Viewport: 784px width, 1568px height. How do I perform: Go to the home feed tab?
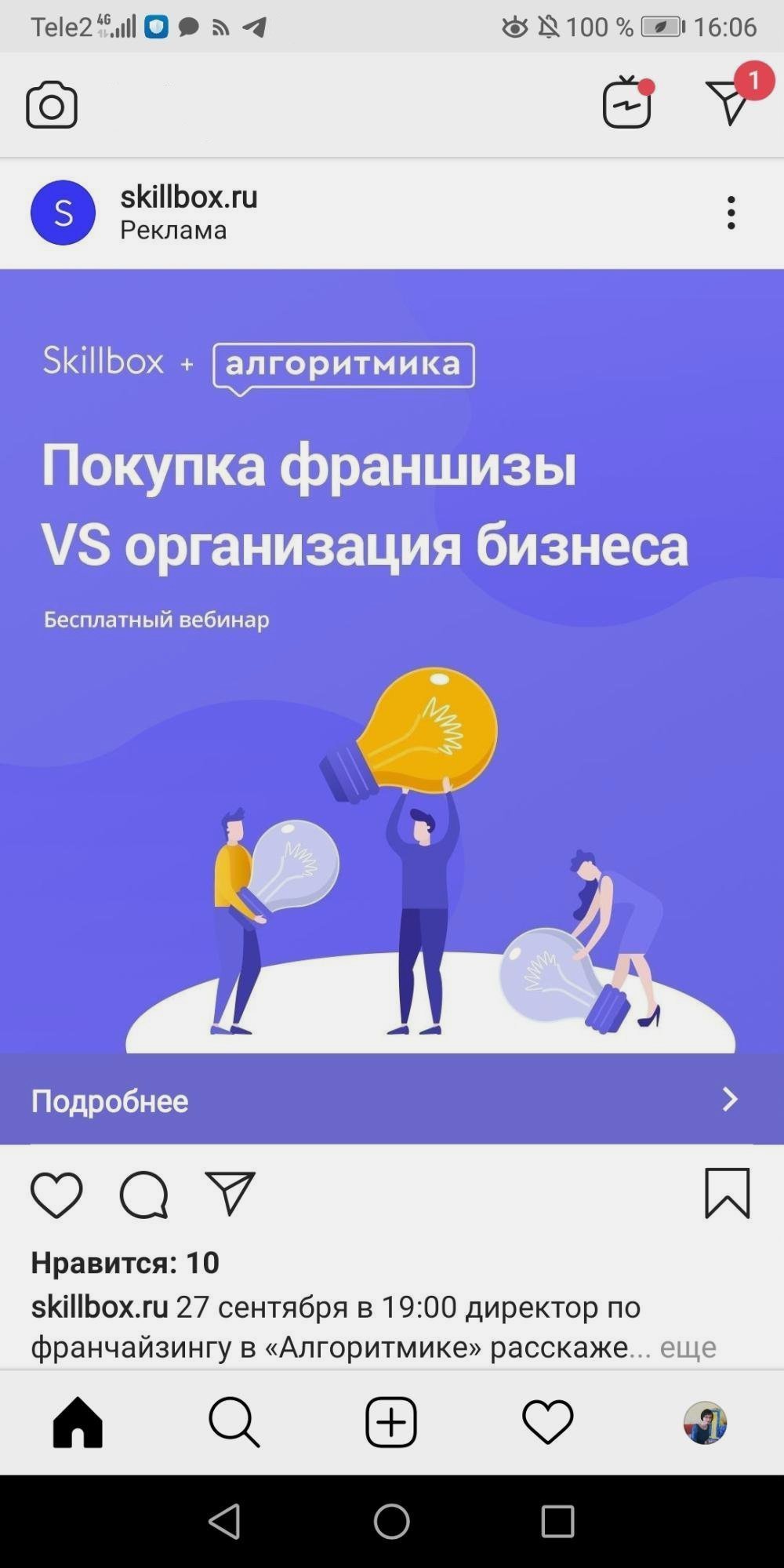[78, 1421]
